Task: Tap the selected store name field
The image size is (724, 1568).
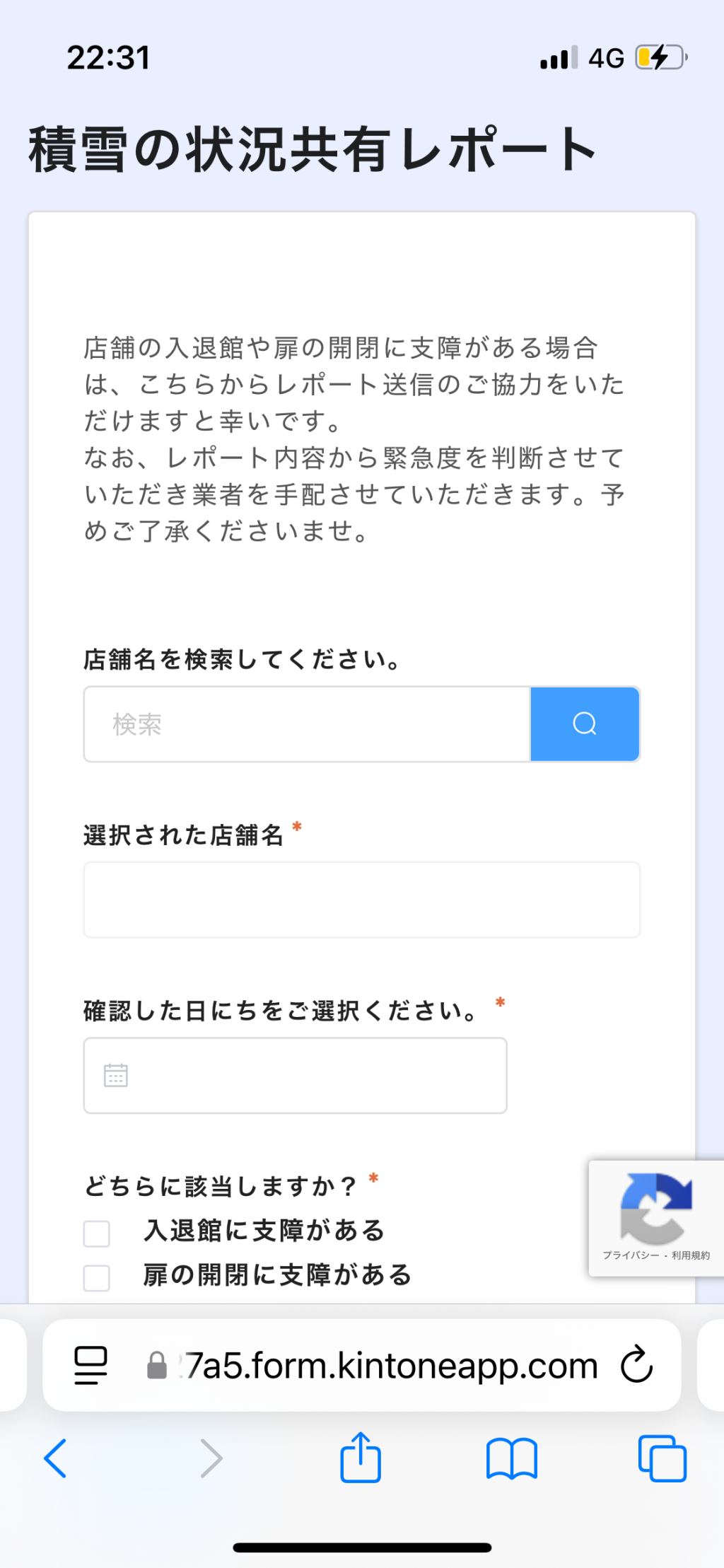Action: [361, 900]
